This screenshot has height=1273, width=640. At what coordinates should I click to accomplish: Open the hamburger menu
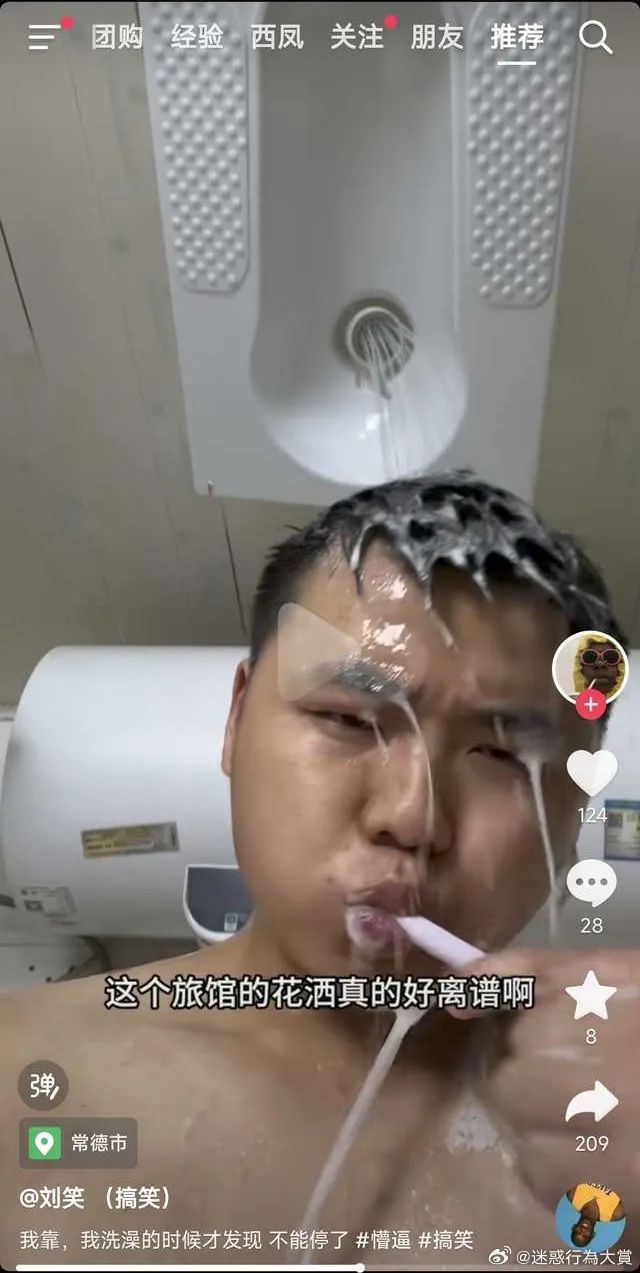point(44,37)
